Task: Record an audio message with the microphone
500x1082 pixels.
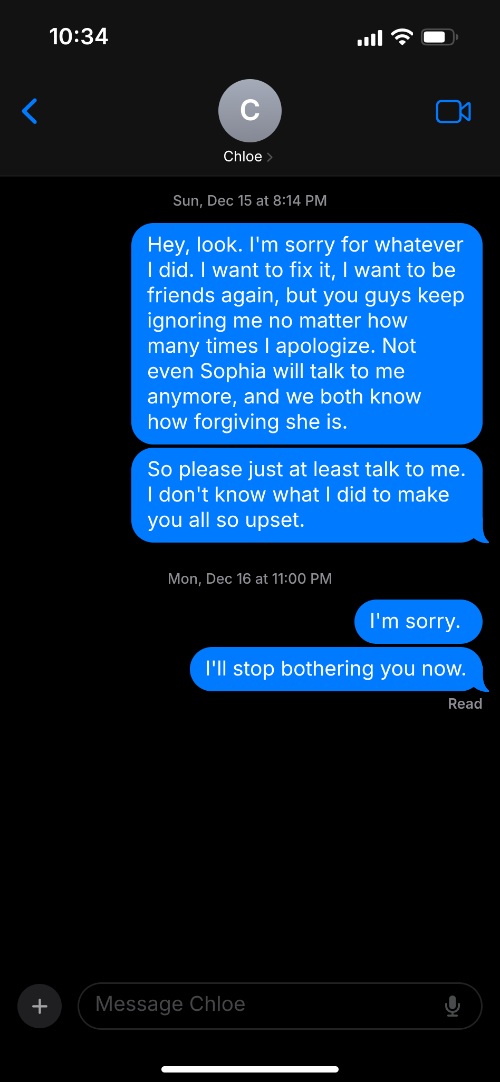Action: click(452, 1006)
